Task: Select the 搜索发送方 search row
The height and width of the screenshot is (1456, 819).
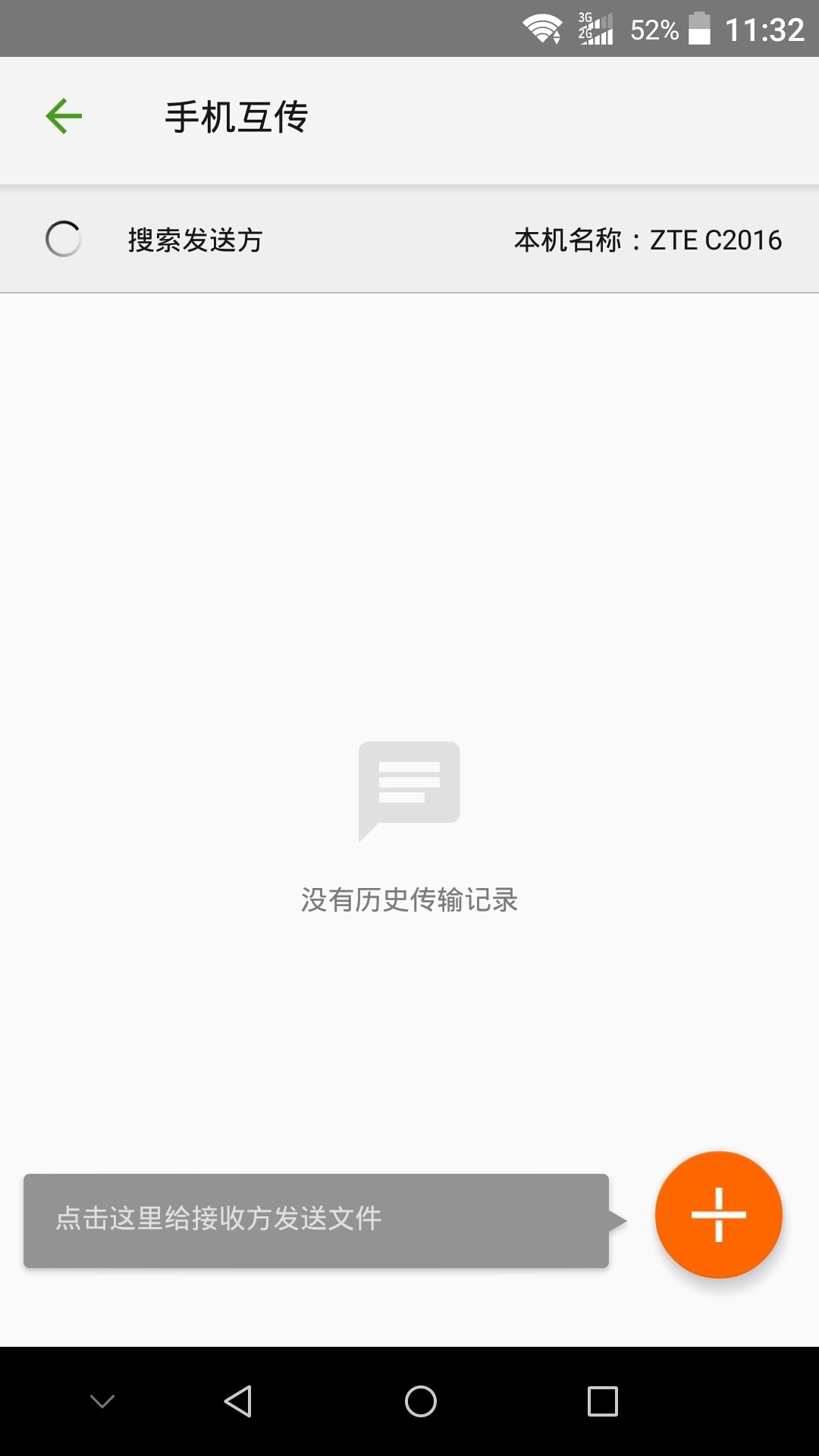Action: click(x=193, y=239)
